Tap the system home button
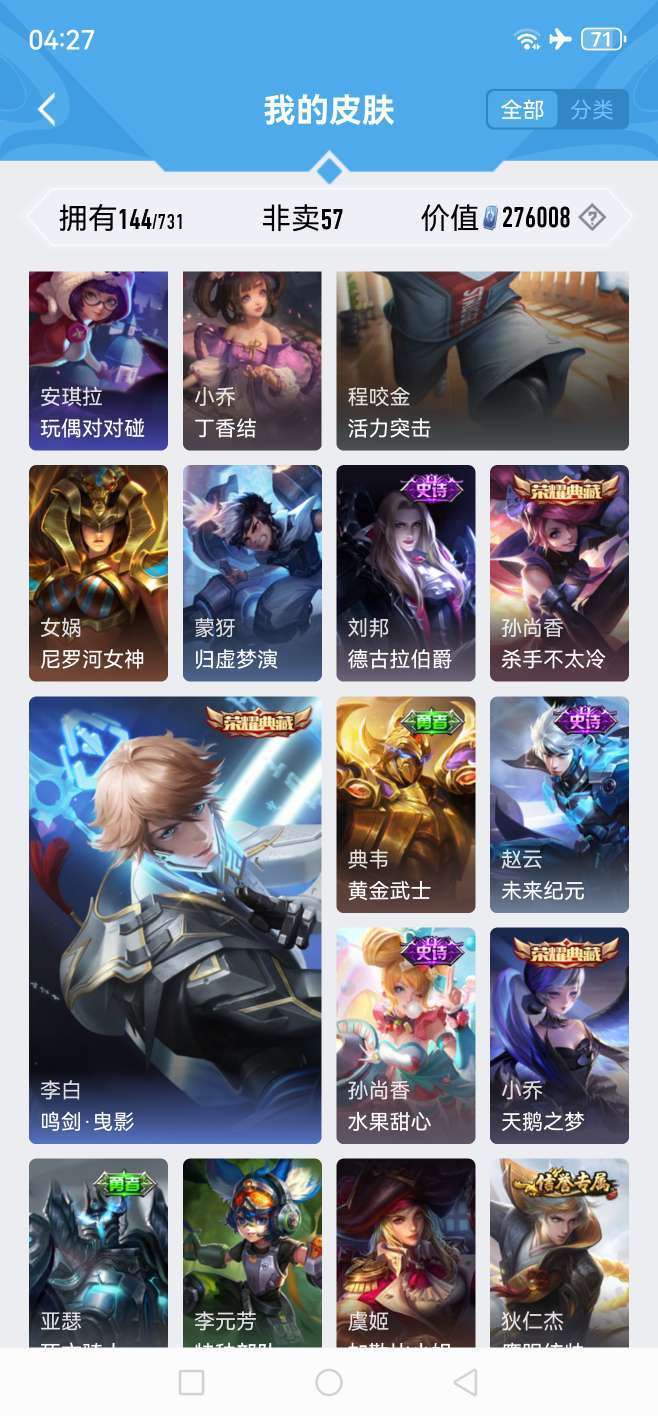658x1416 pixels. [329, 1382]
